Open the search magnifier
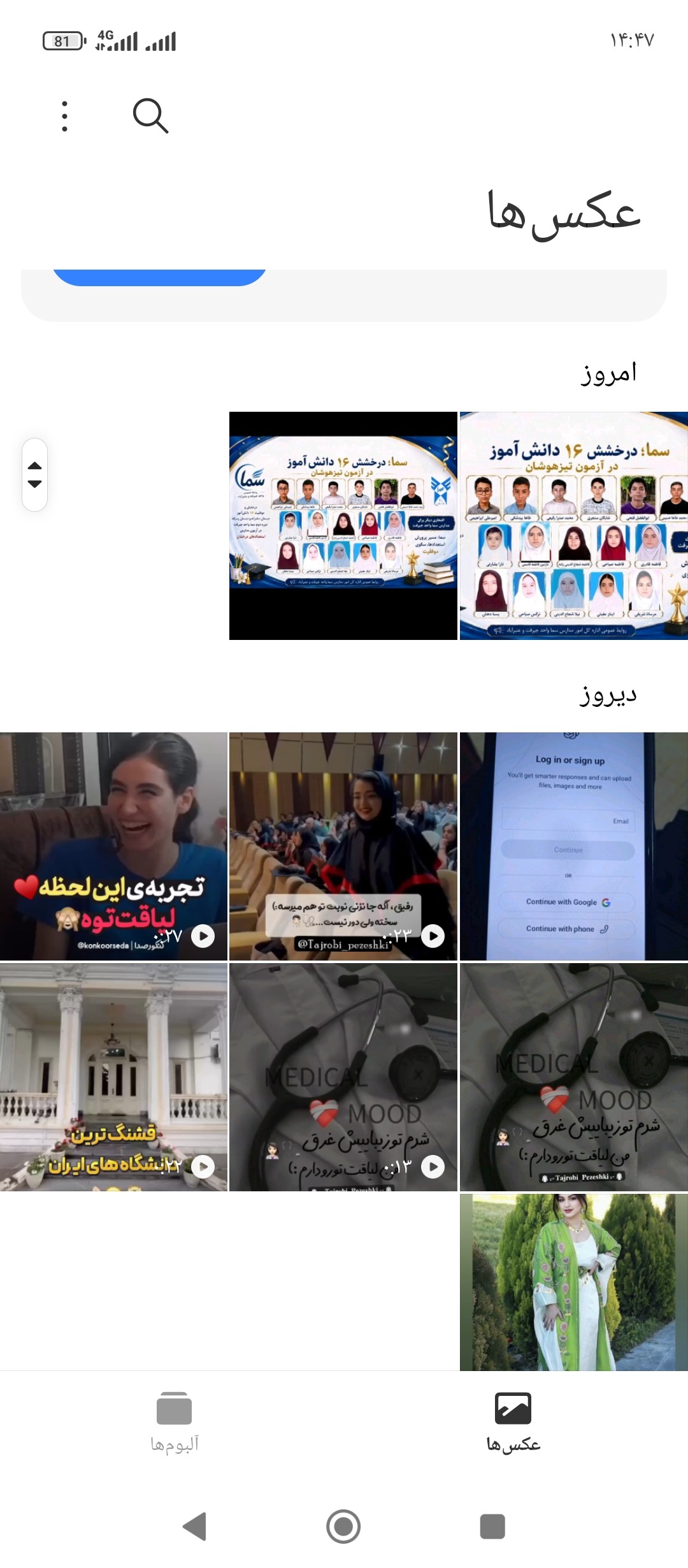The height and width of the screenshot is (1568, 688). (150, 115)
